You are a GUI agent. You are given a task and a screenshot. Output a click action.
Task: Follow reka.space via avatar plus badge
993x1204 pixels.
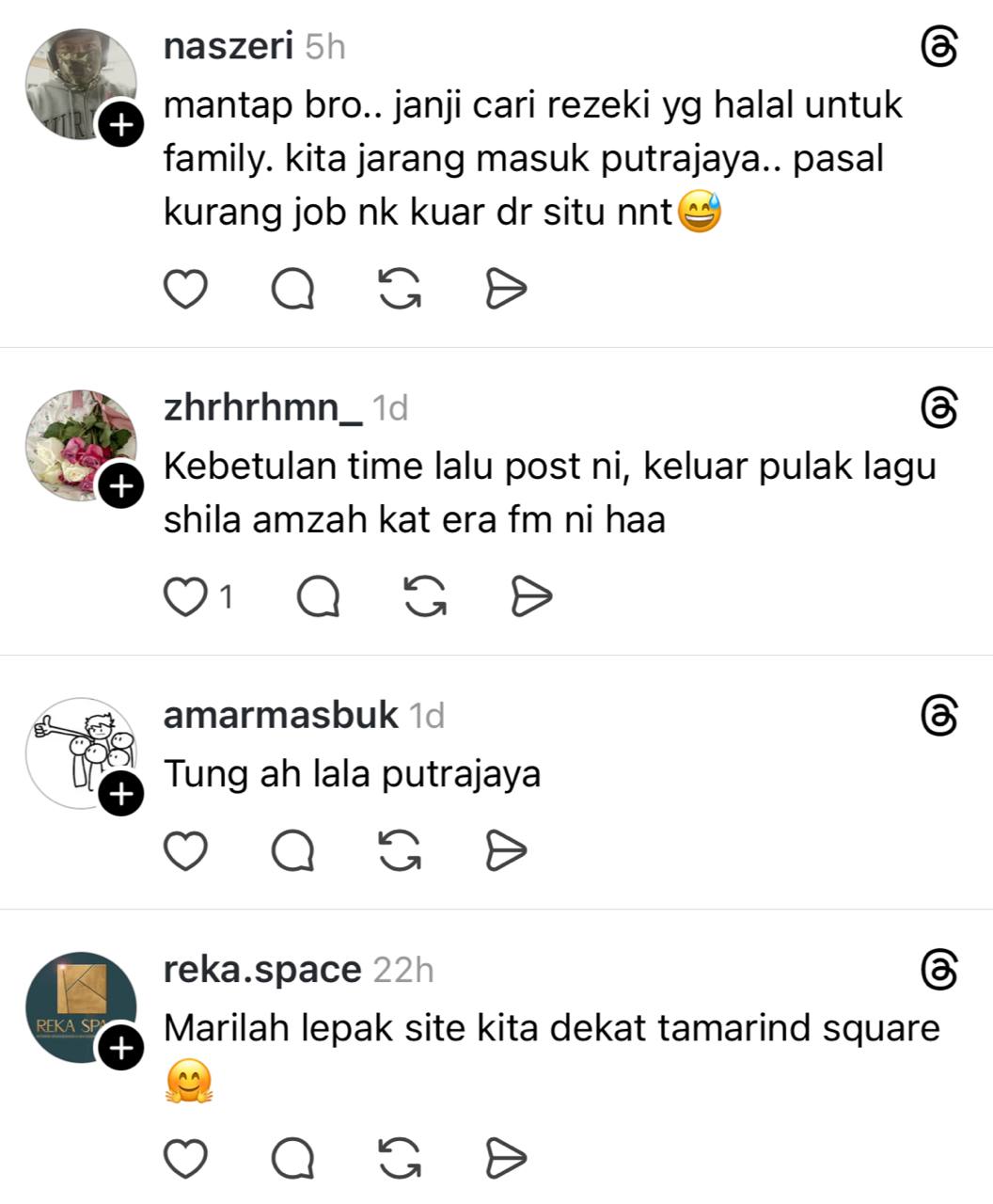tap(121, 1048)
